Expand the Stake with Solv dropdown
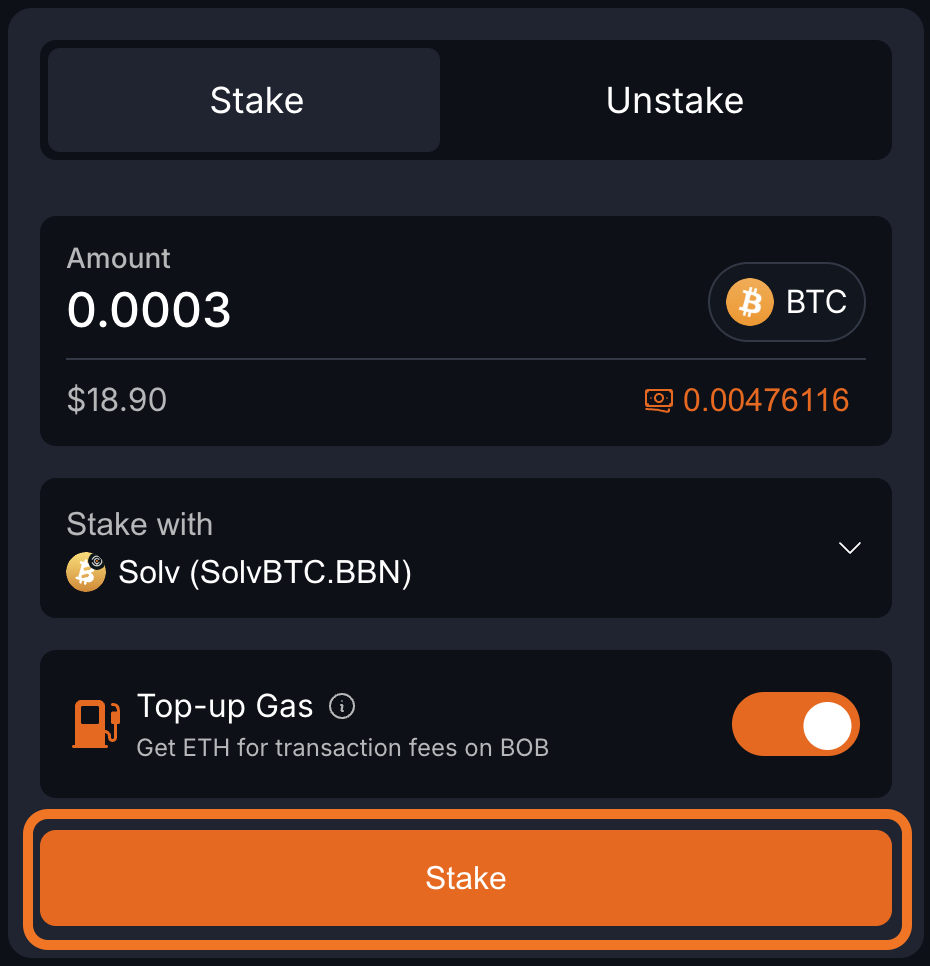The width and height of the screenshot is (930, 966). tap(465, 548)
